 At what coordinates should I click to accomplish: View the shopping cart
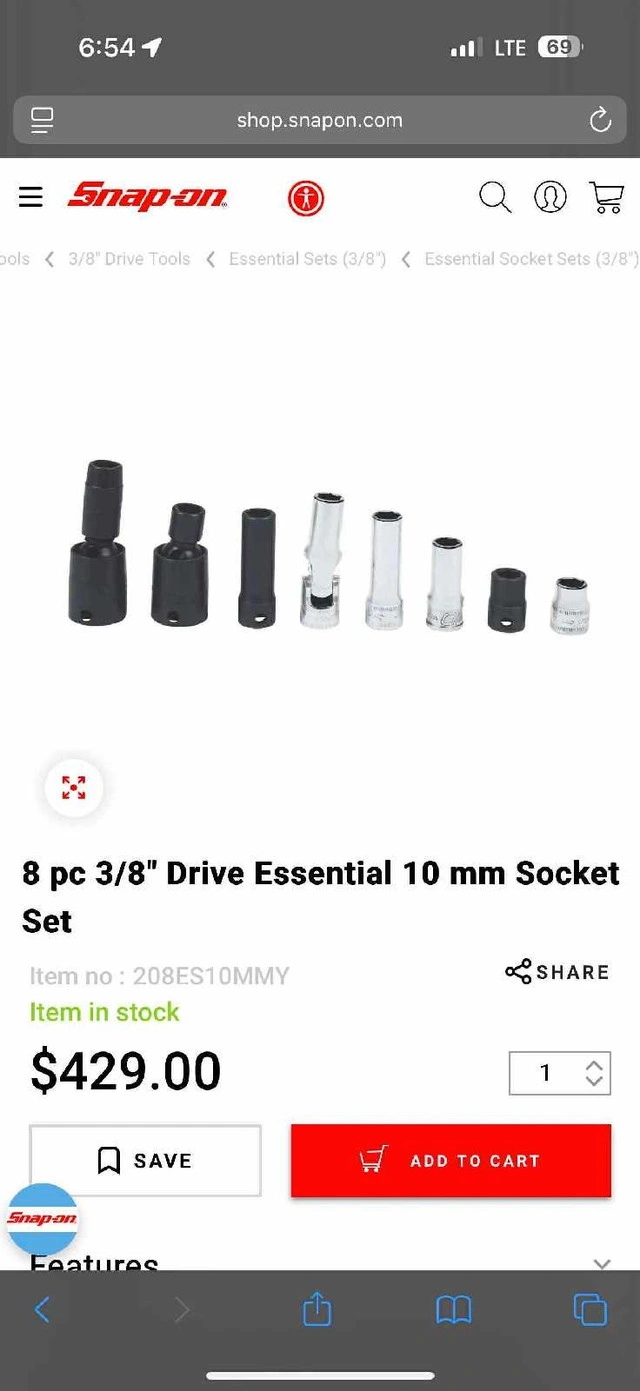point(607,197)
